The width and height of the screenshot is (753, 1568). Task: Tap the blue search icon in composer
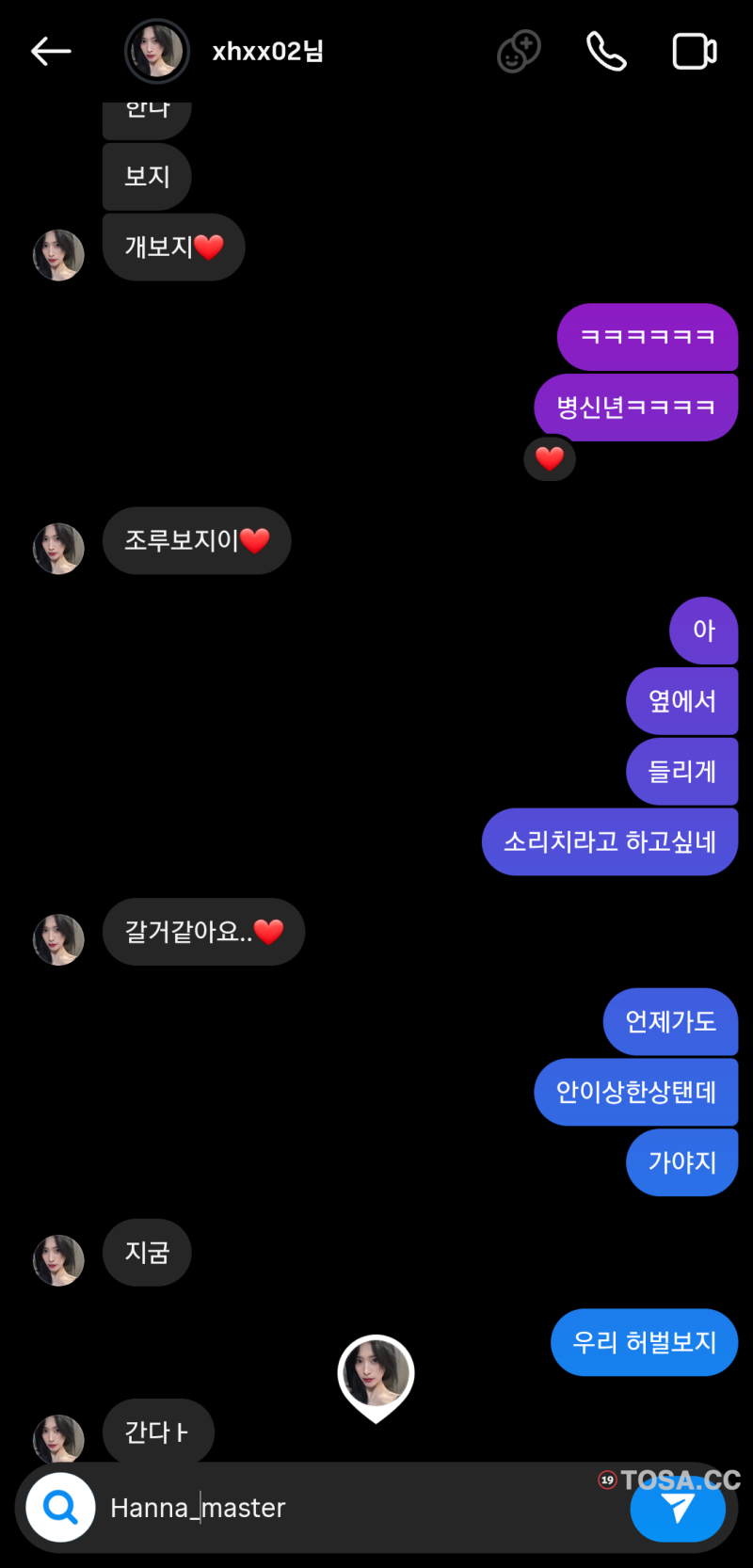(61, 1508)
